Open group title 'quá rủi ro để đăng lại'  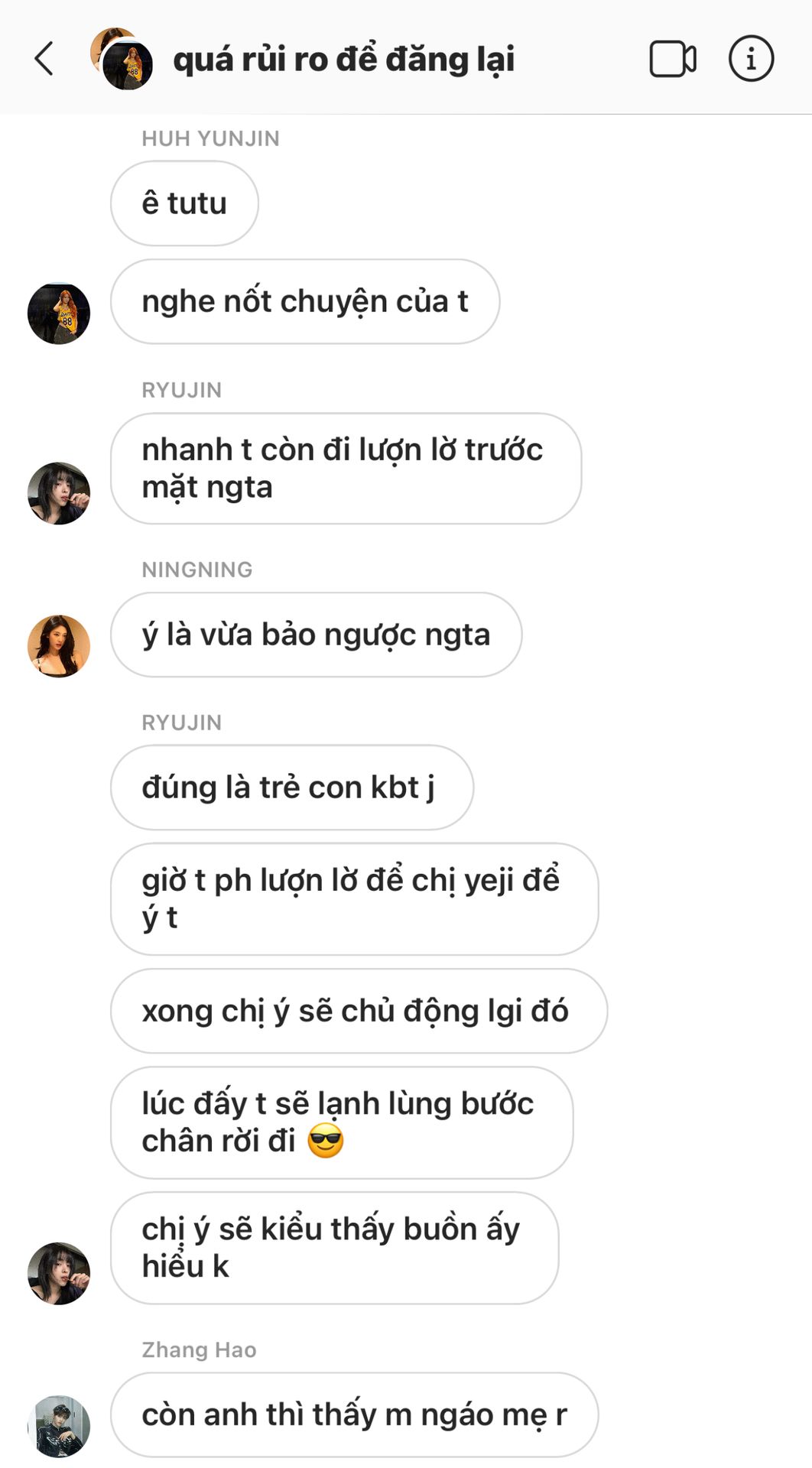pyautogui.click(x=344, y=60)
